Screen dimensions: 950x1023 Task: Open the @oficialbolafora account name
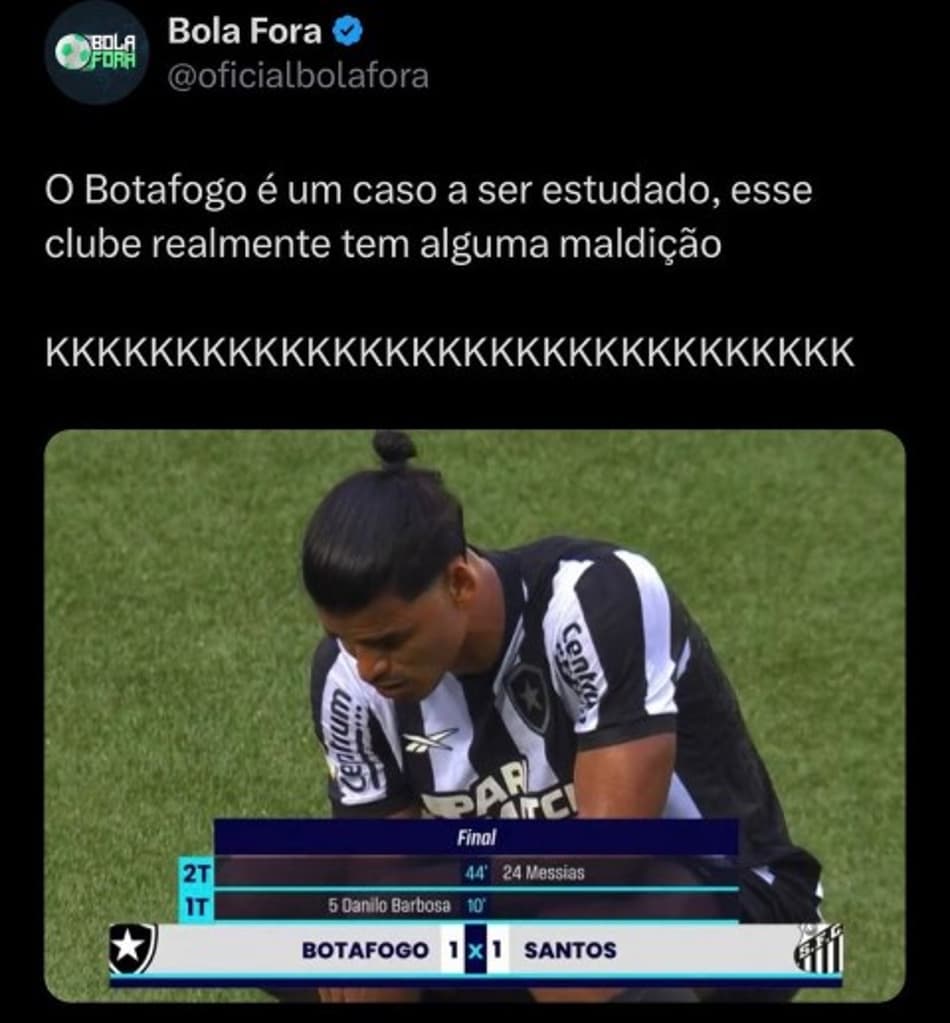[x=298, y=77]
